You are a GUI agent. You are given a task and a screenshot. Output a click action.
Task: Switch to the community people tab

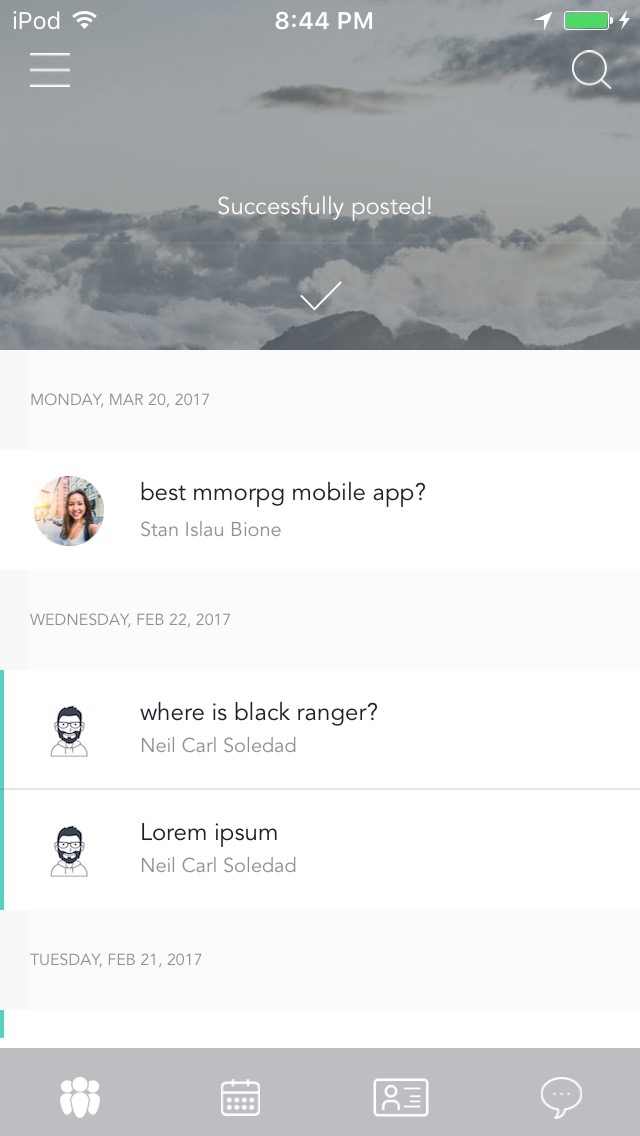tap(80, 1097)
